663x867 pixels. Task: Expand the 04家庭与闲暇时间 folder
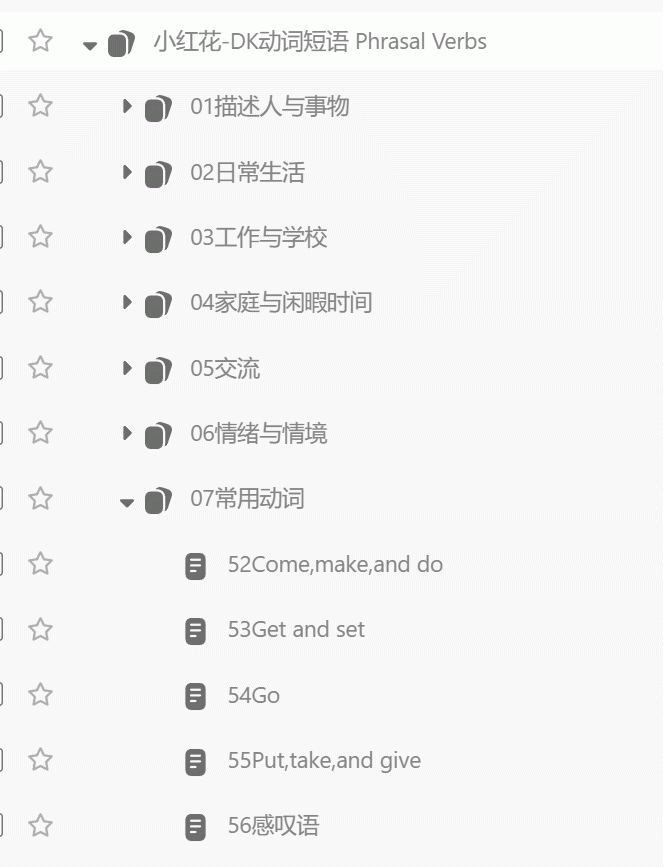pyautogui.click(x=127, y=302)
